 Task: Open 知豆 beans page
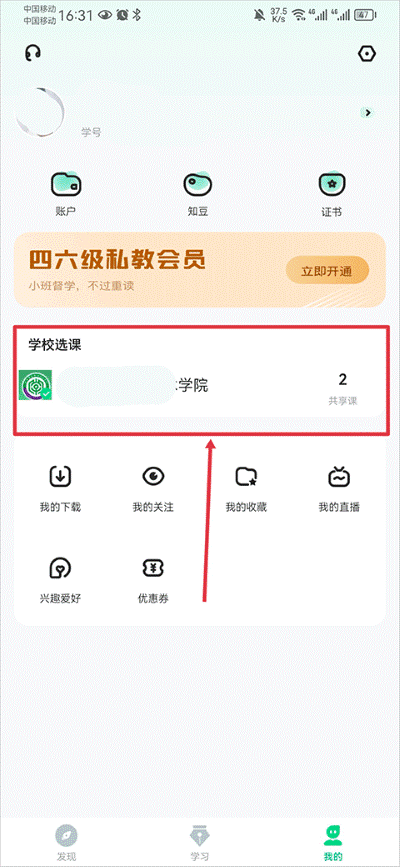198,195
